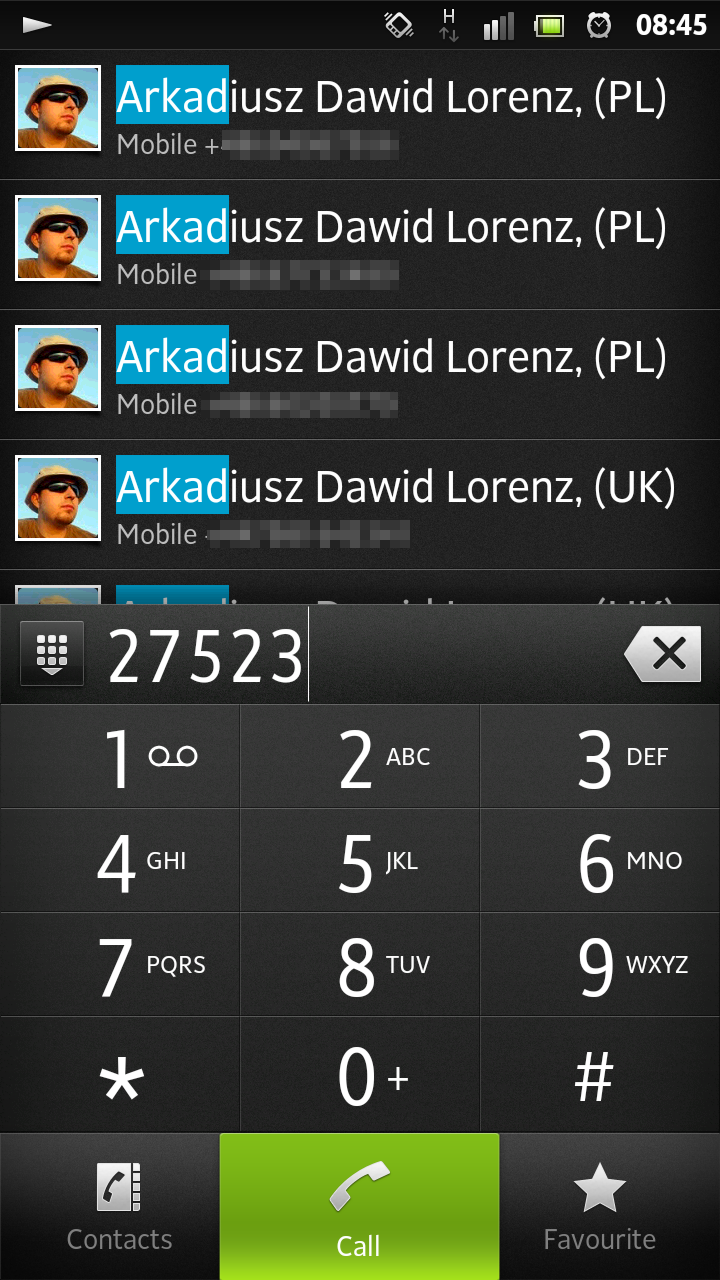The width and height of the screenshot is (720, 1280).
Task: Enter digit 2 ABC
Action: [360, 757]
